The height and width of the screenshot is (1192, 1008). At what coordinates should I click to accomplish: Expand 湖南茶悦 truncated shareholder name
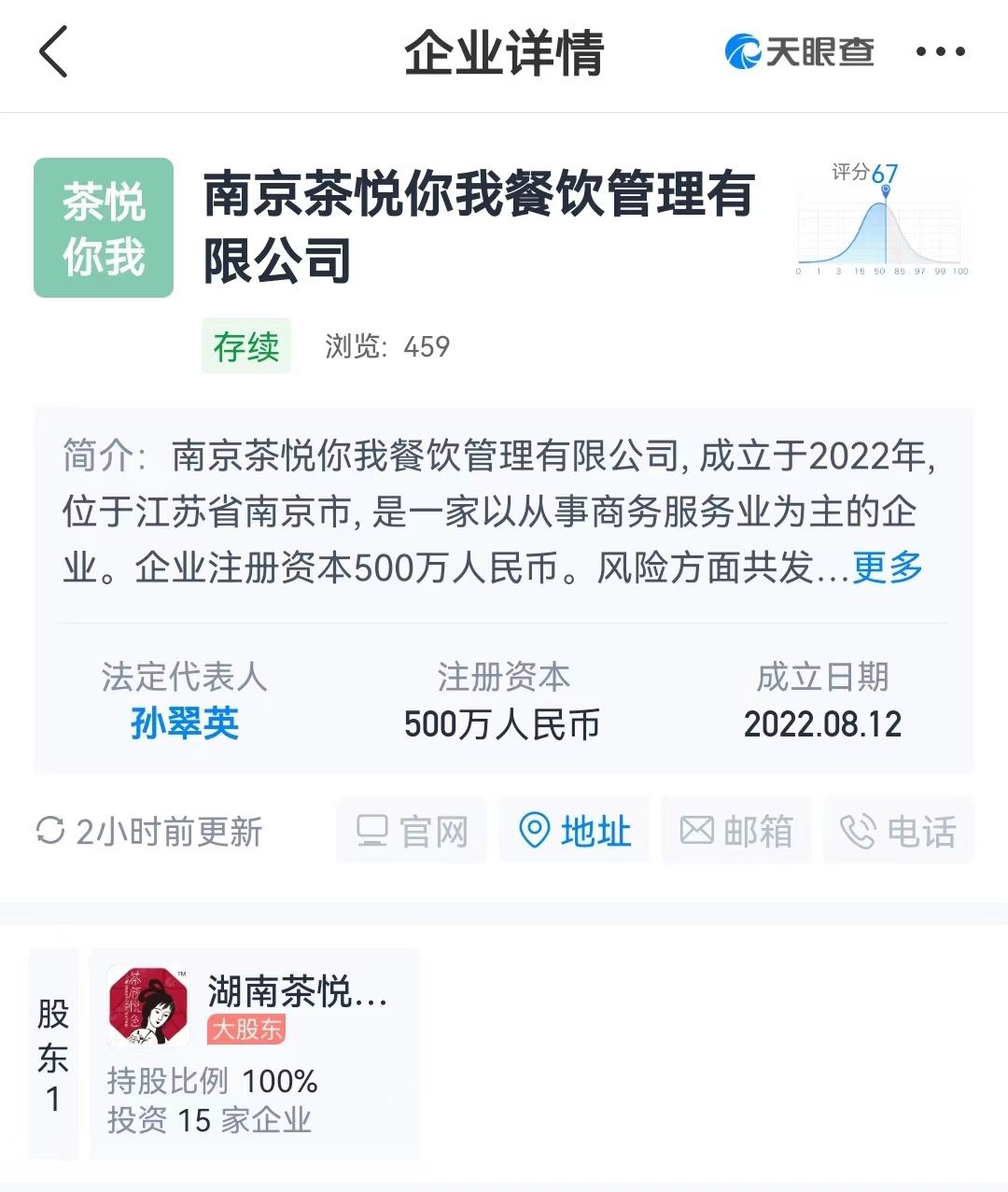tap(294, 994)
